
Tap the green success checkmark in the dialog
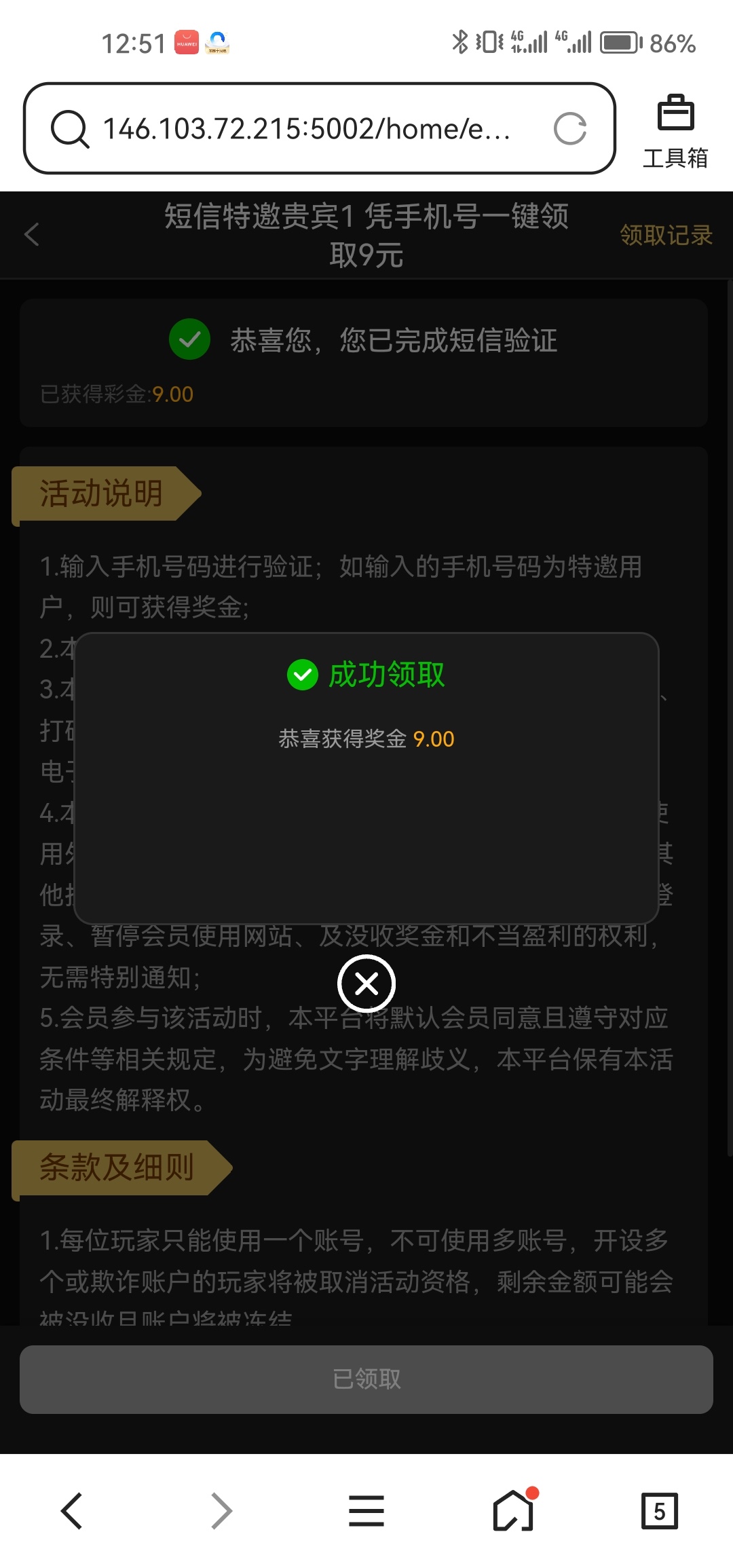point(303,676)
